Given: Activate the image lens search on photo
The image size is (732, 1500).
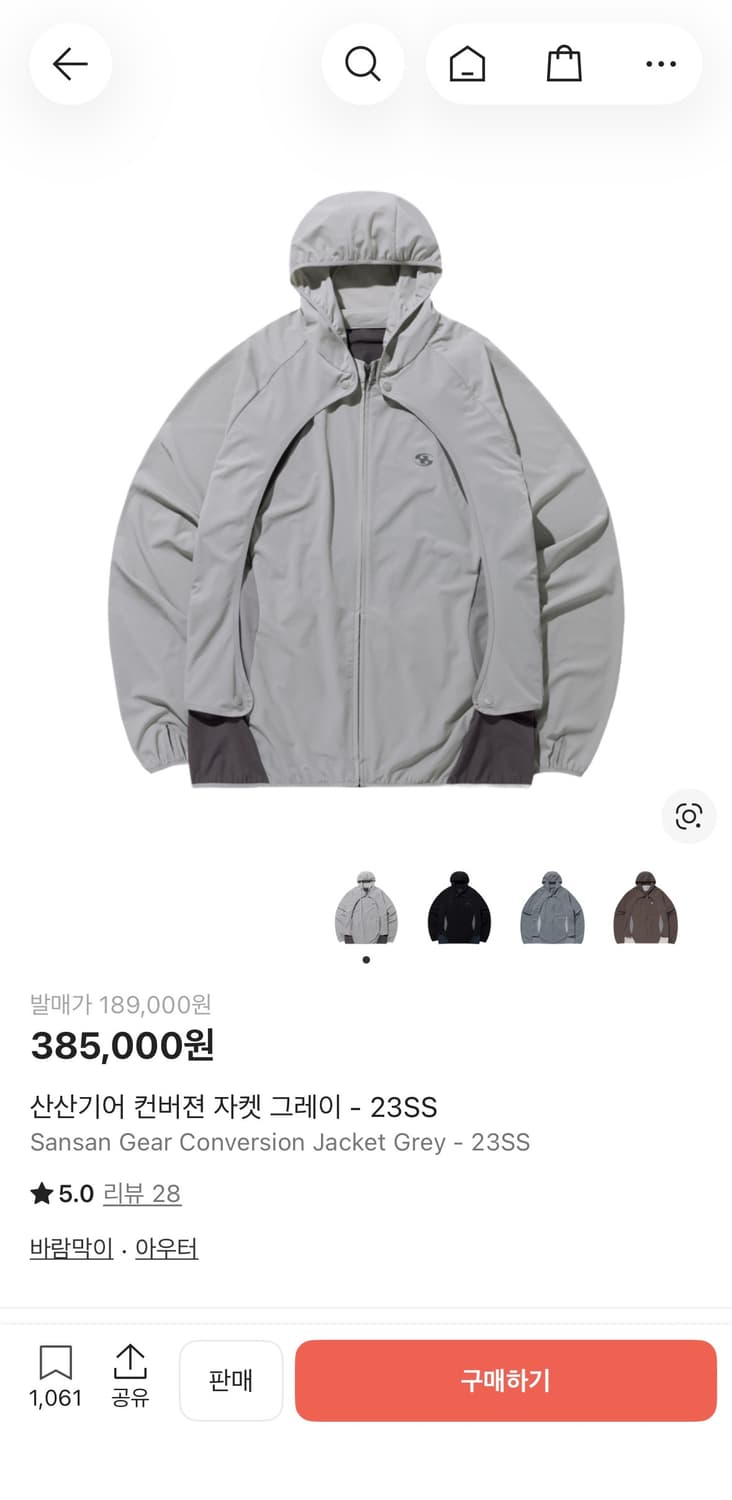Looking at the screenshot, I should pyautogui.click(x=689, y=817).
